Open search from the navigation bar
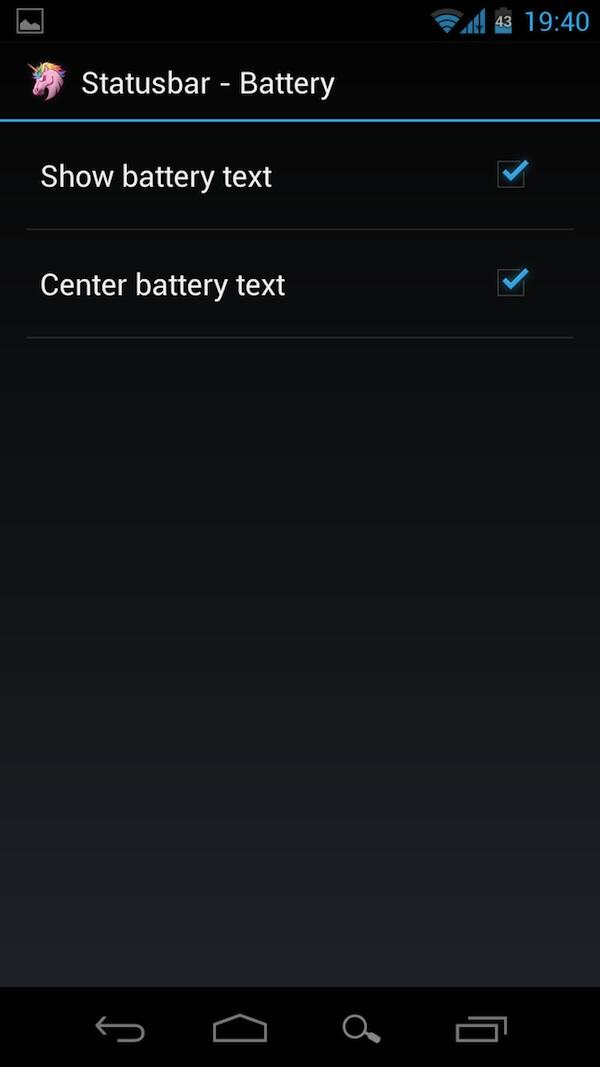 (x=361, y=1028)
